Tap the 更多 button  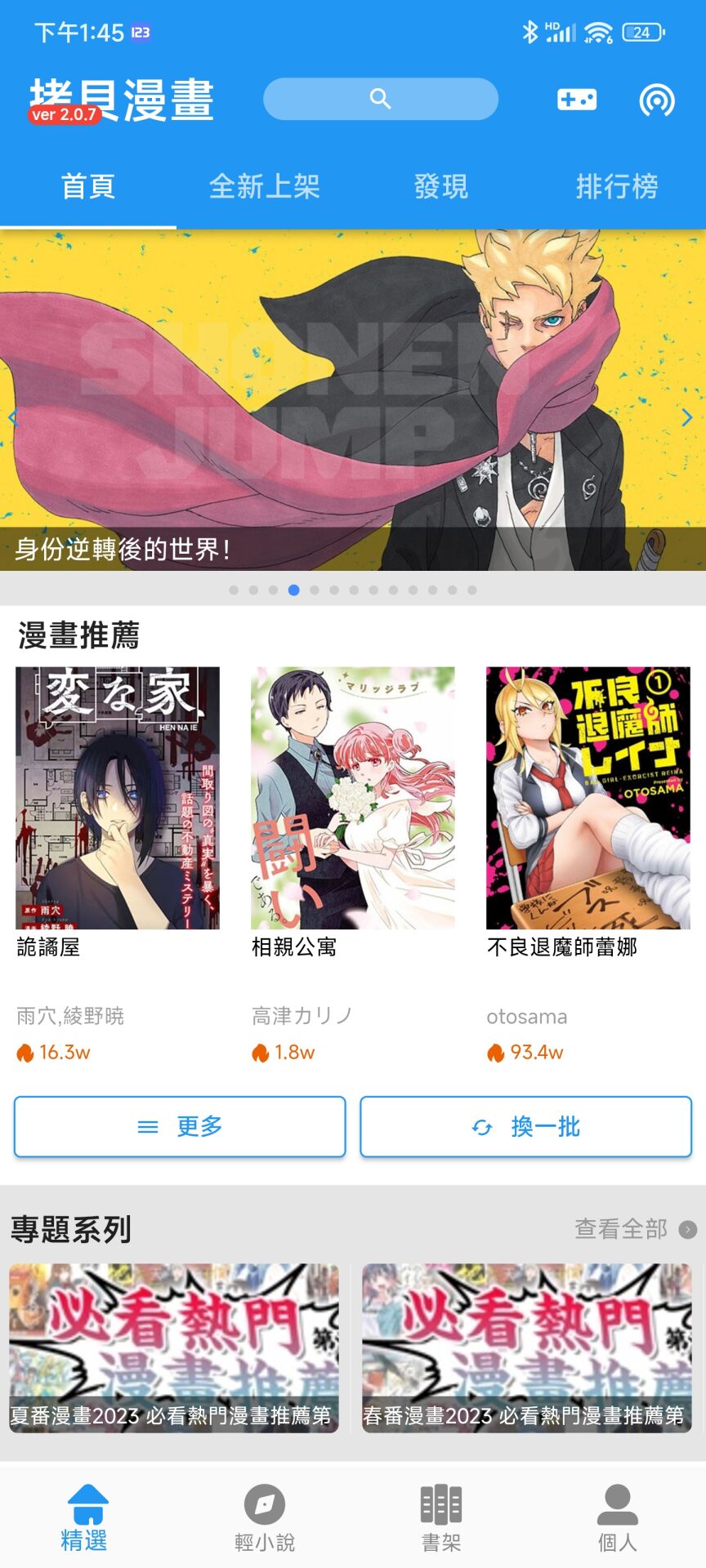[180, 1127]
